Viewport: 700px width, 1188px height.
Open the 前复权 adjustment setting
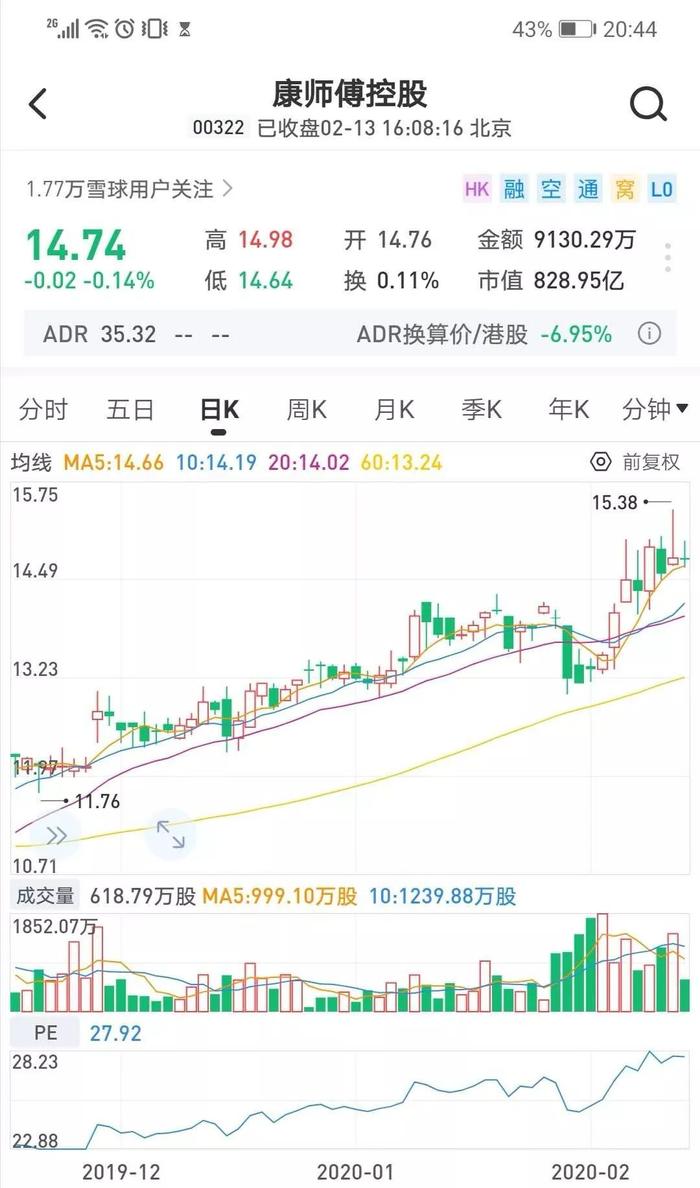[x=635, y=461]
